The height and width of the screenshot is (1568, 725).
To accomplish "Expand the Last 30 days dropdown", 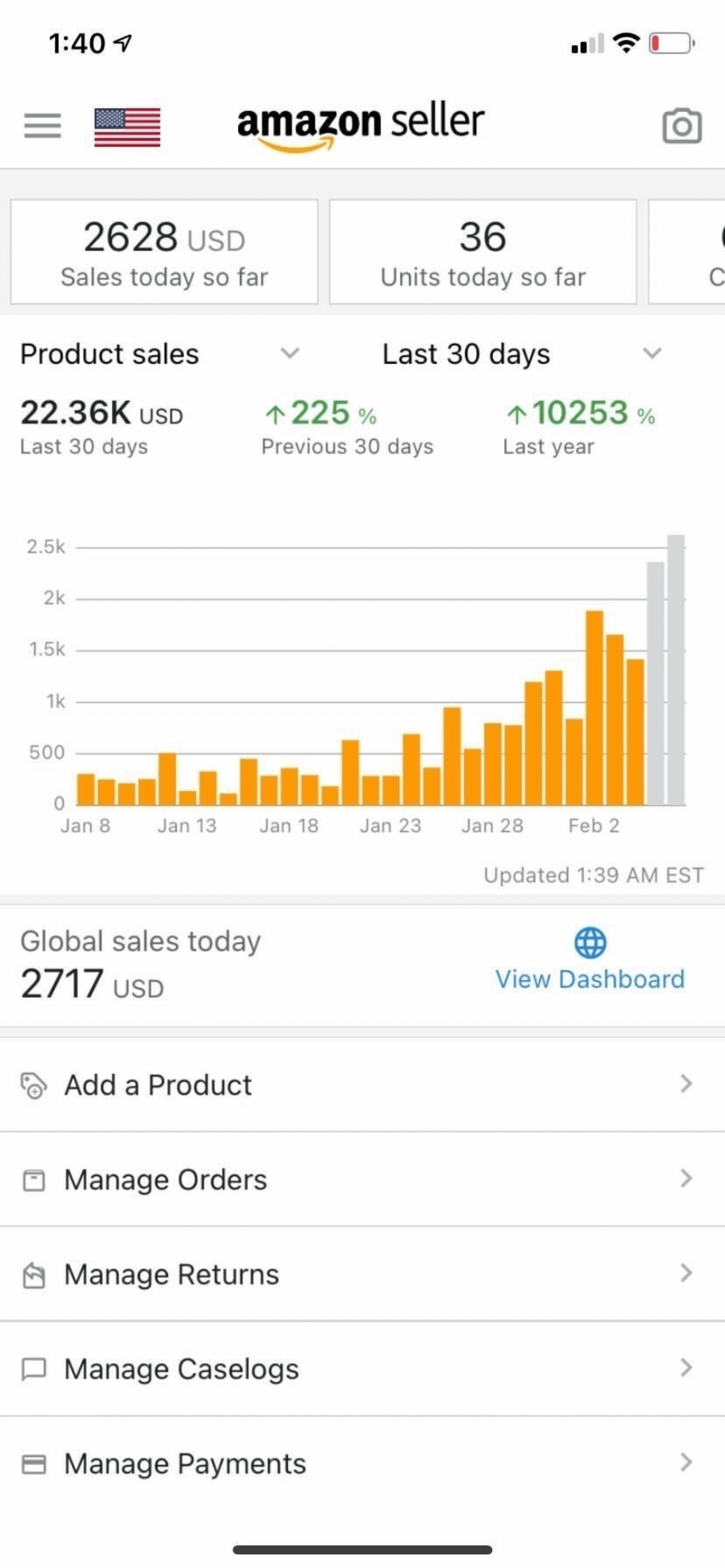I will coord(522,354).
